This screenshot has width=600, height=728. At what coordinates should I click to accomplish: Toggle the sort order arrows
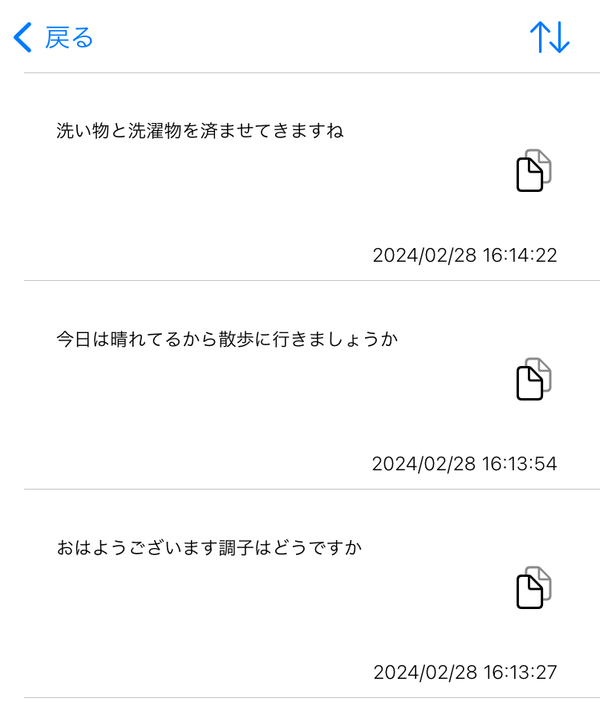point(549,37)
